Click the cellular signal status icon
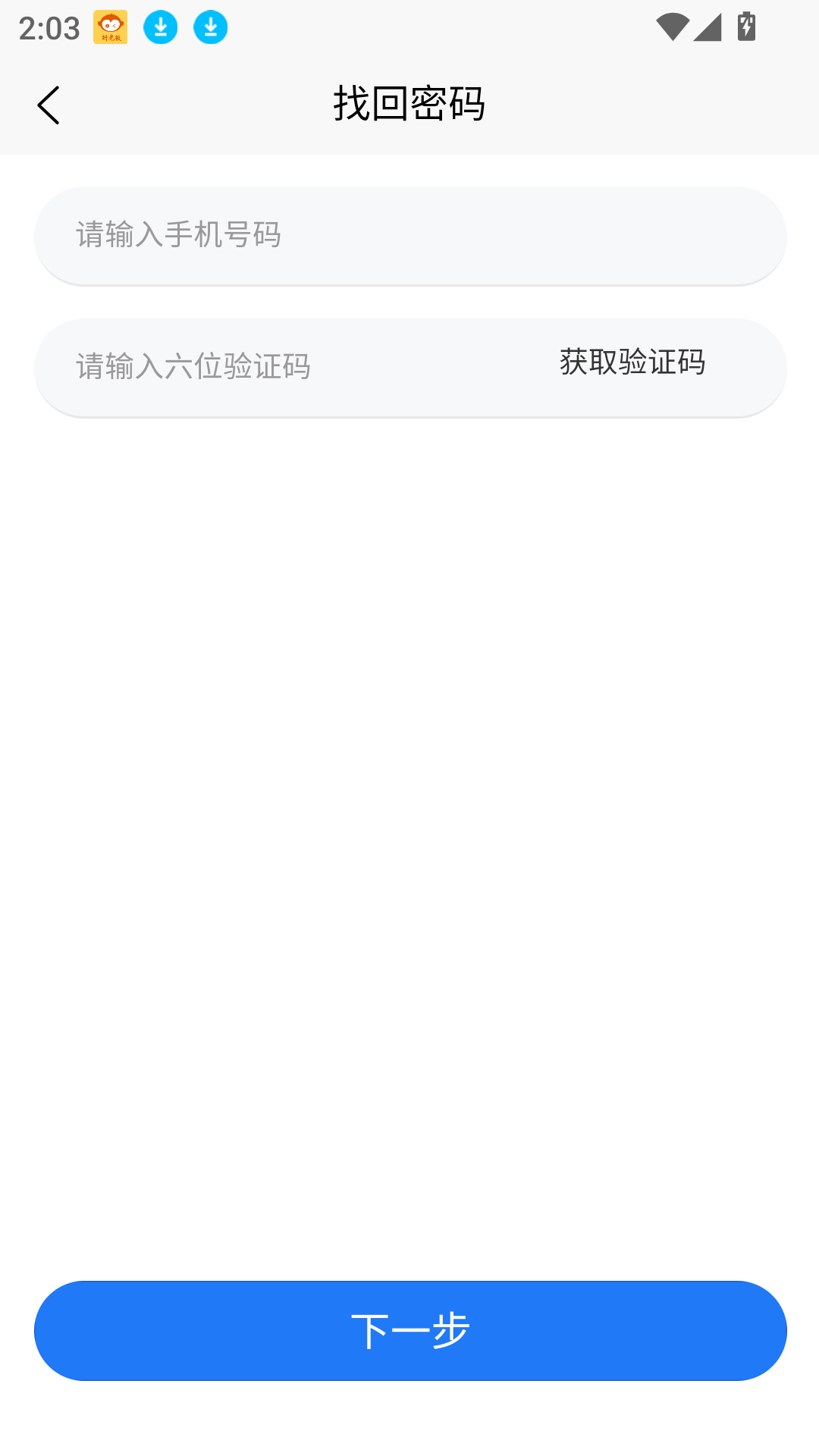The height and width of the screenshot is (1456, 819). pos(706,25)
